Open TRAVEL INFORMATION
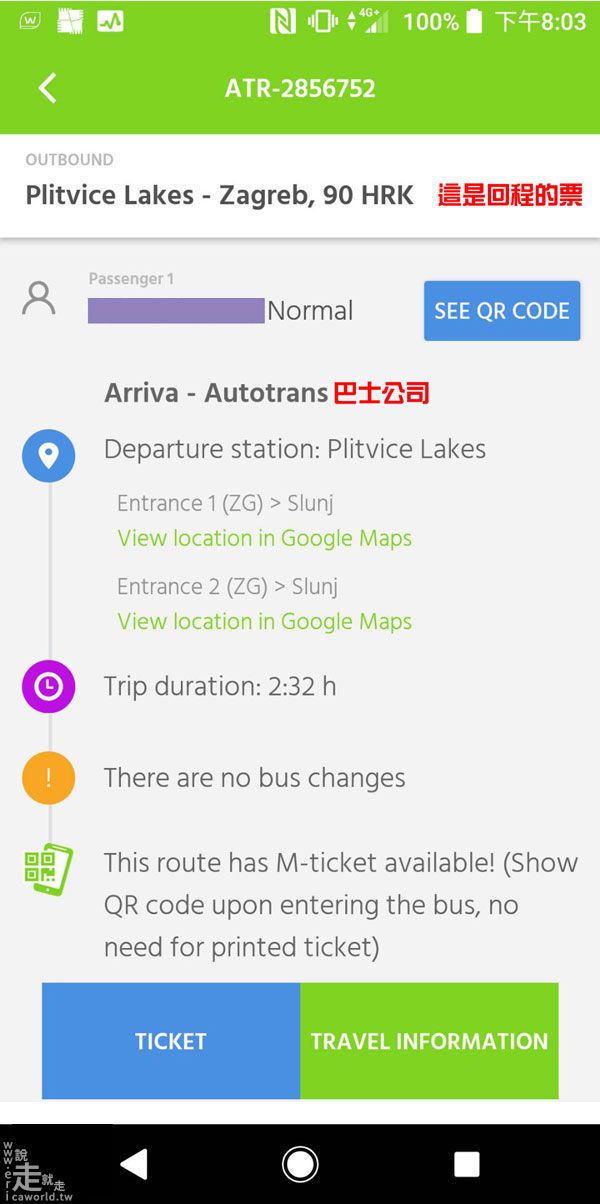This screenshot has height=1204, width=600. click(x=429, y=1041)
